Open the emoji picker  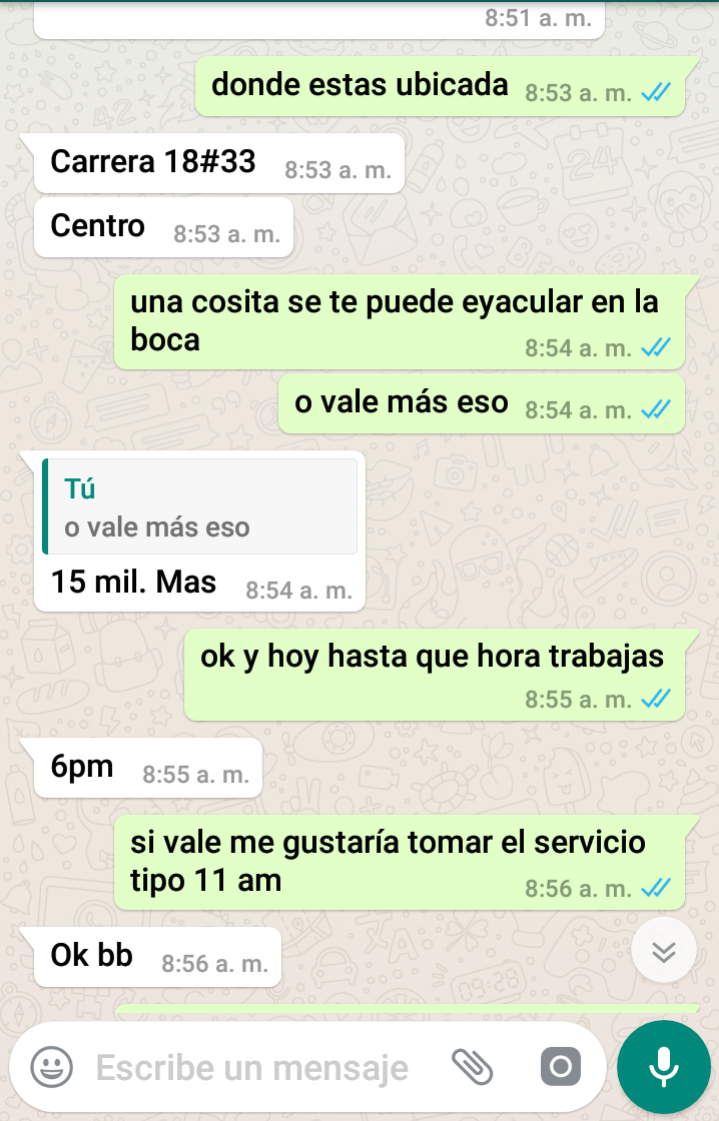pyautogui.click(x=51, y=1068)
